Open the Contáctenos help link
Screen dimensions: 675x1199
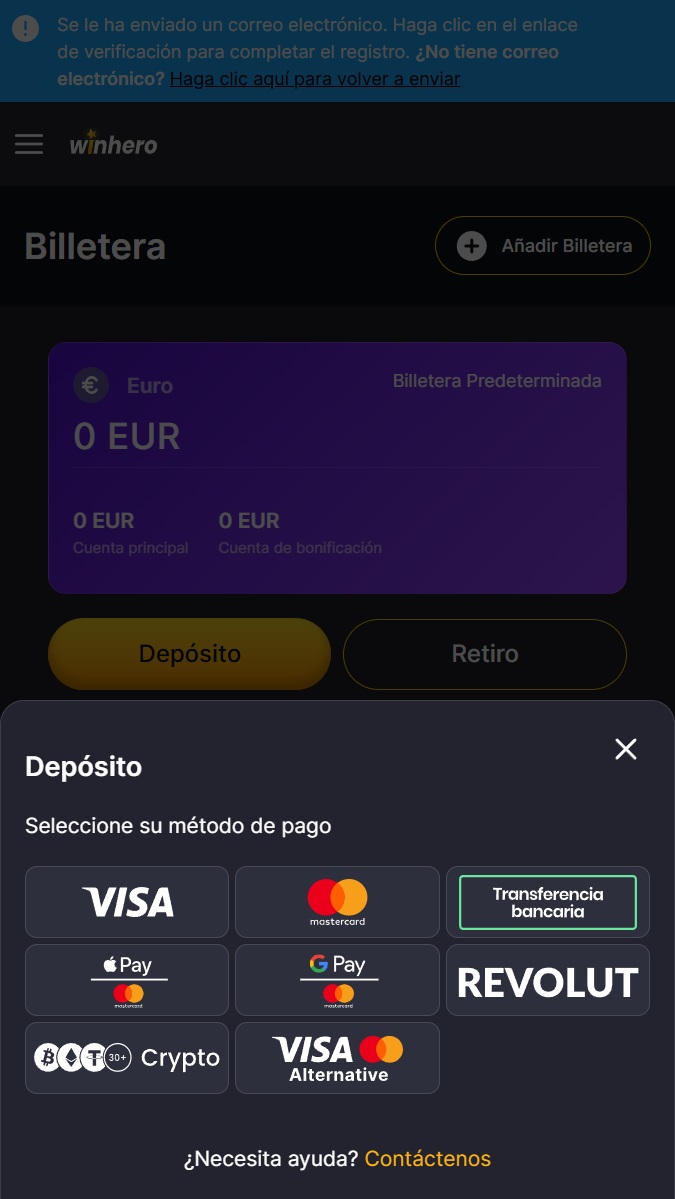(427, 1158)
